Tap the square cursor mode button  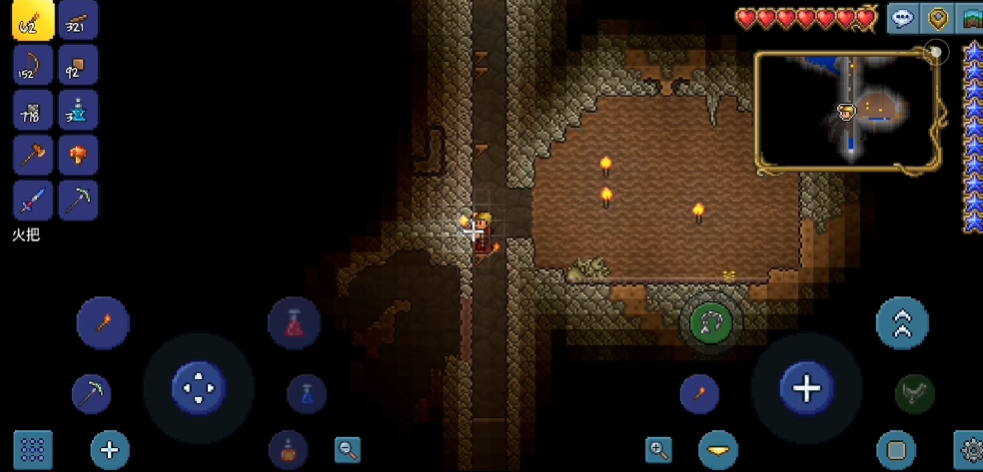tap(895, 451)
